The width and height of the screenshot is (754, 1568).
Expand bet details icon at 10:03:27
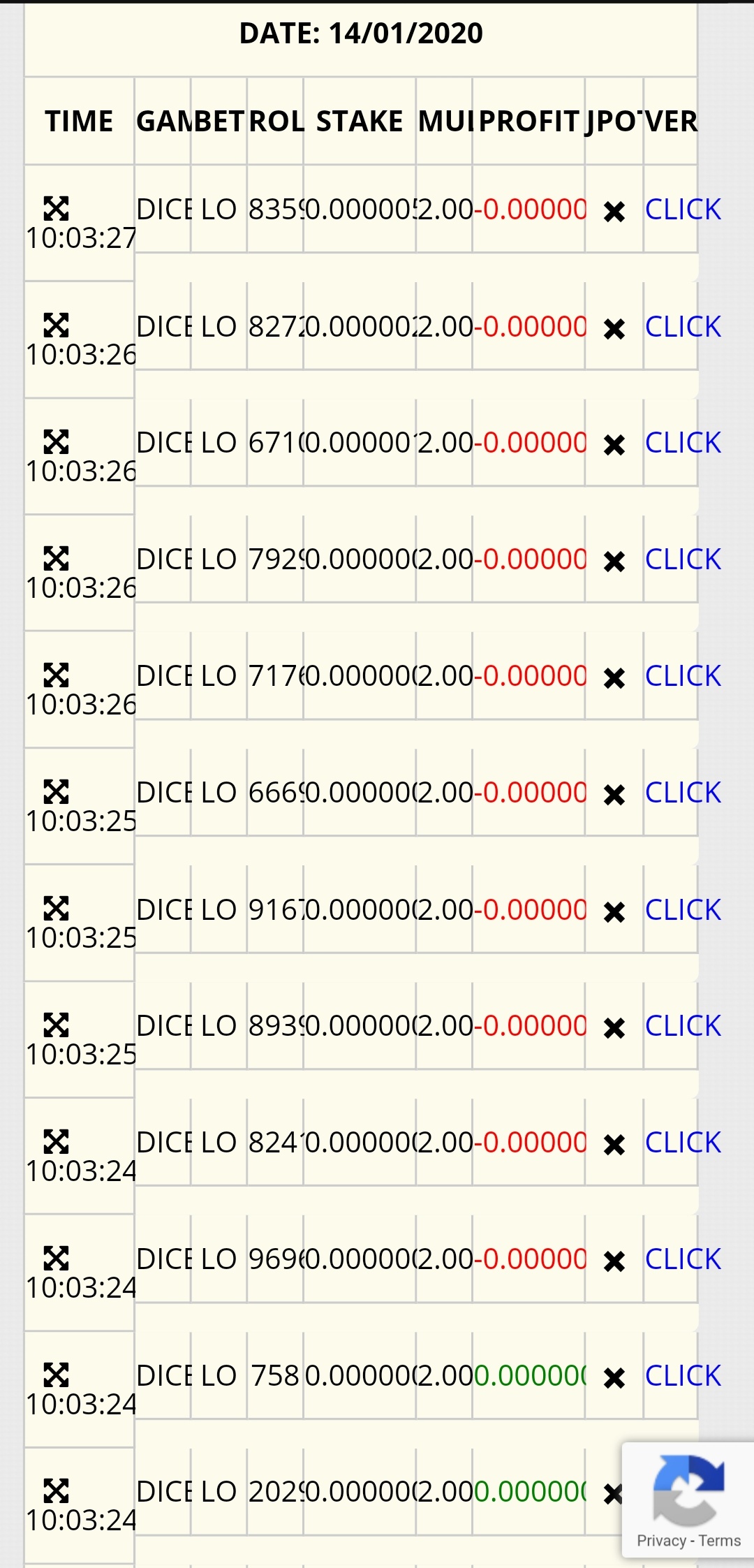point(57,208)
